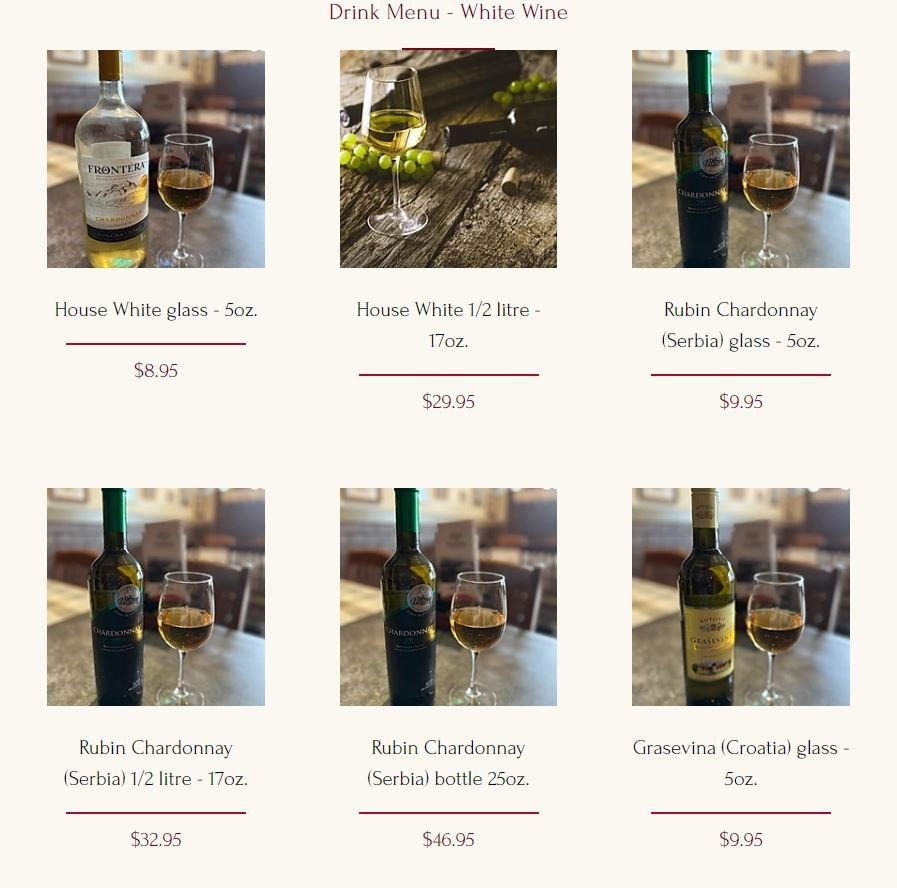Open Rubin Chardonnay (Serbia) 1/2 litre 17oz. item
The height and width of the screenshot is (888, 897).
tap(155, 597)
